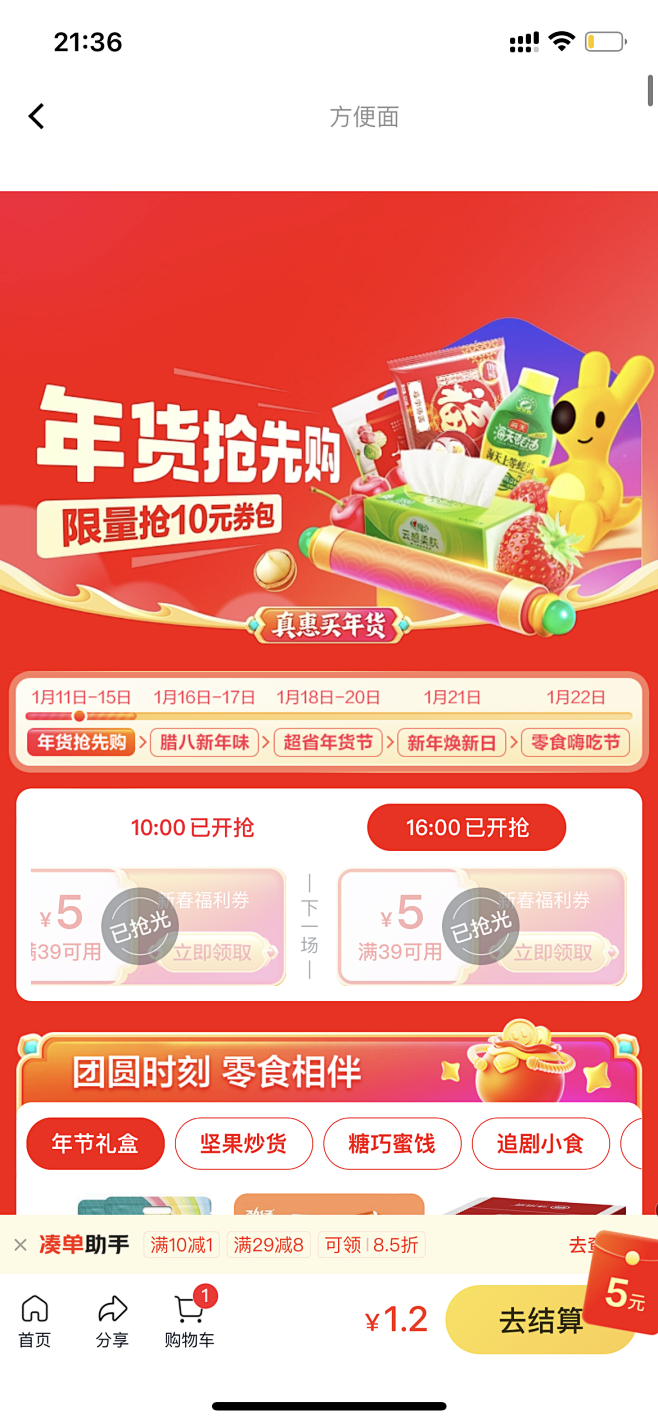Choose the 年节礼盒 category chip
Screen dimensions: 658x1424
tap(95, 1144)
